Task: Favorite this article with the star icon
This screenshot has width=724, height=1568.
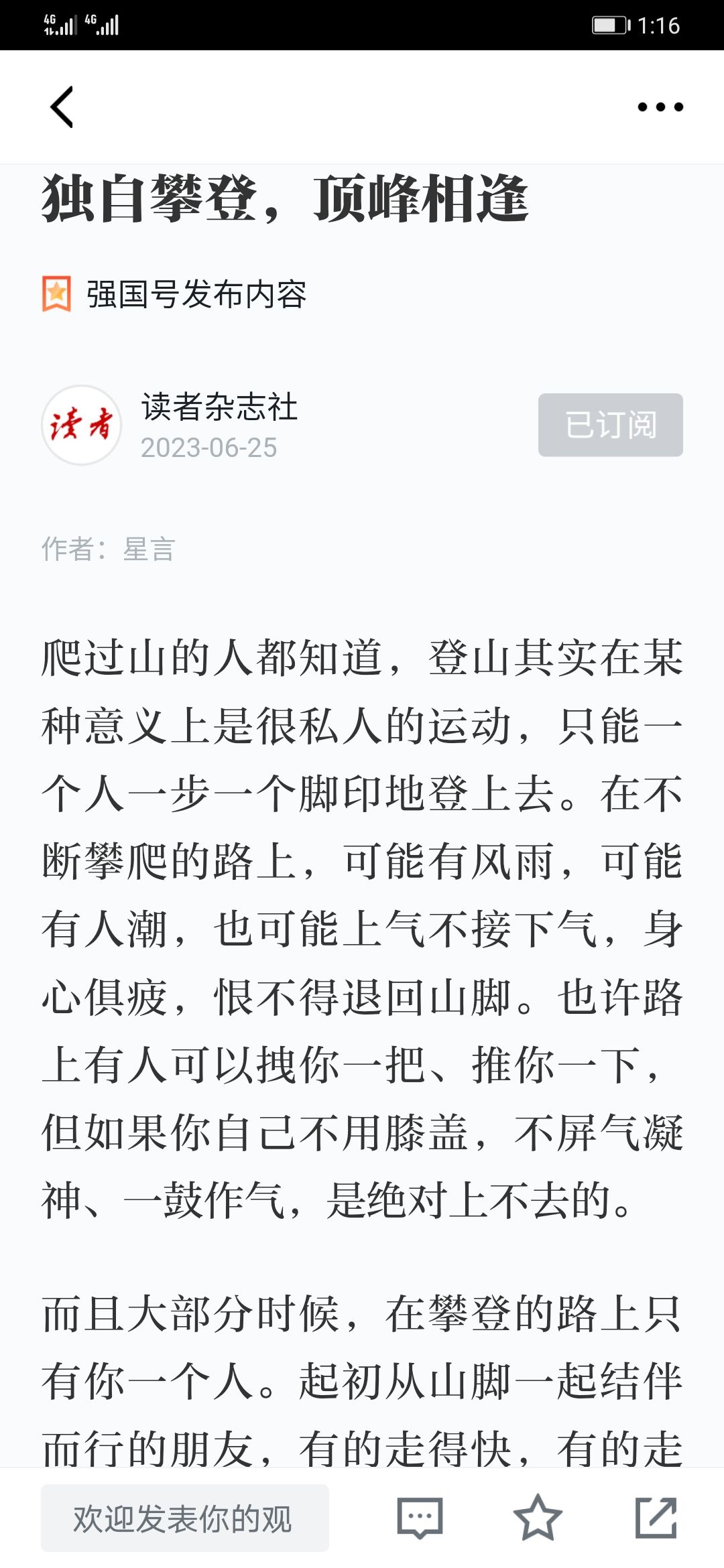Action: point(538,1518)
